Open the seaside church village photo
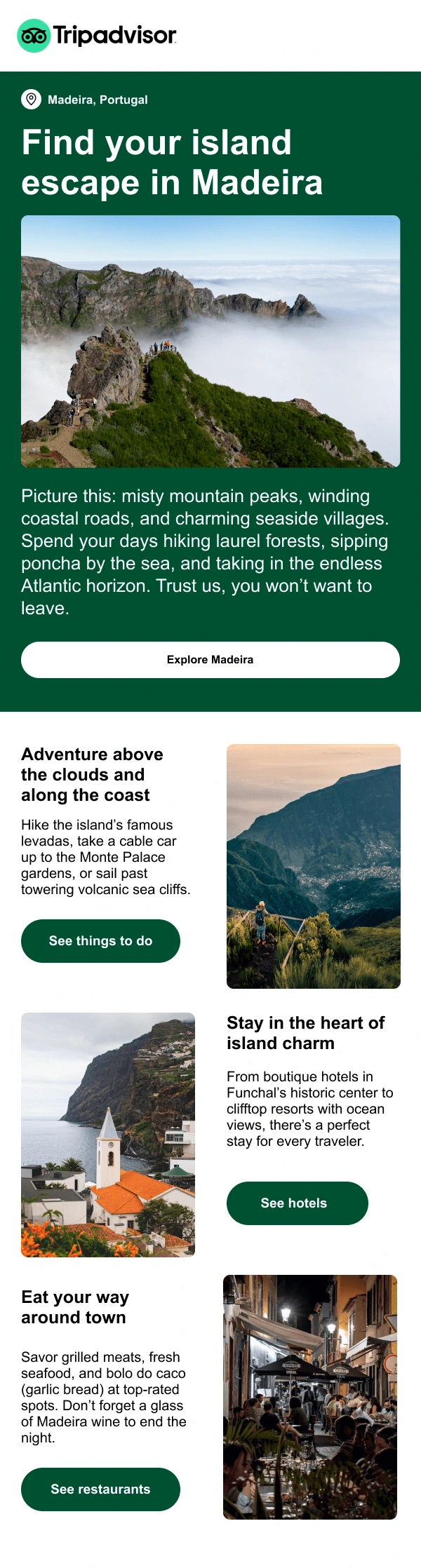 pyautogui.click(x=108, y=1134)
